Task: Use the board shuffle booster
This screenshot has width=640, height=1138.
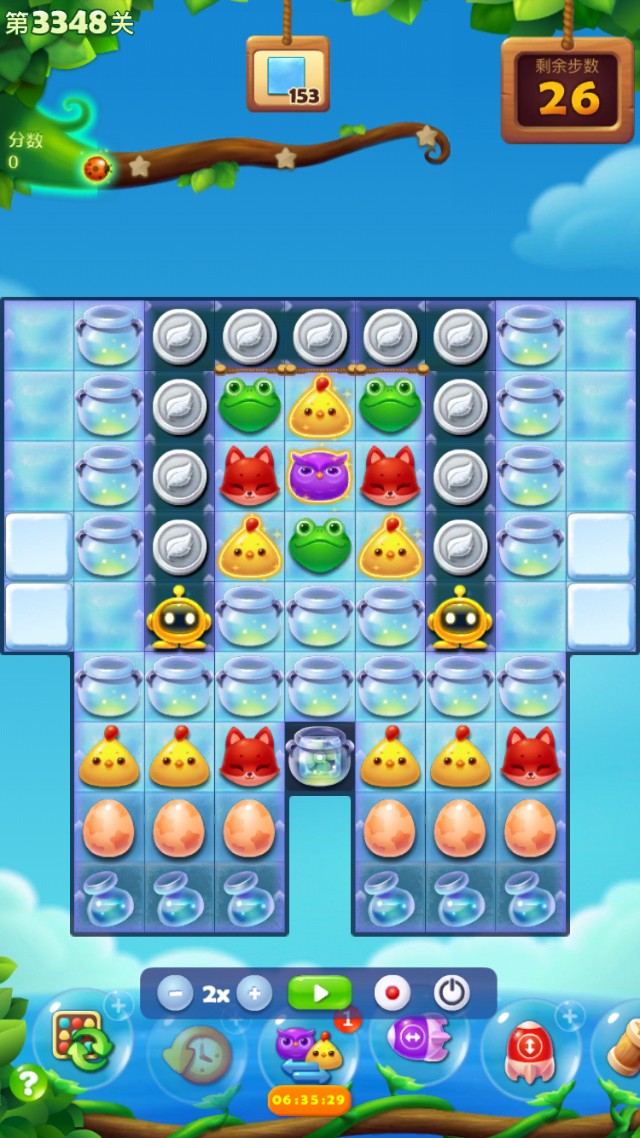Action: click(82, 1042)
